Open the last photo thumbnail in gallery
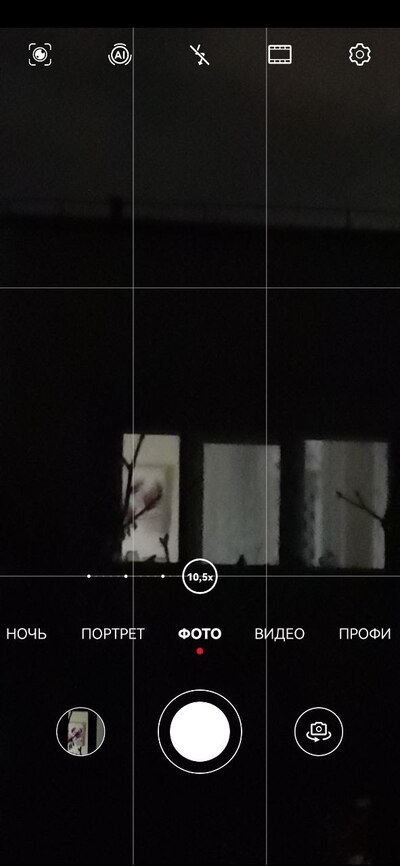 click(x=81, y=732)
